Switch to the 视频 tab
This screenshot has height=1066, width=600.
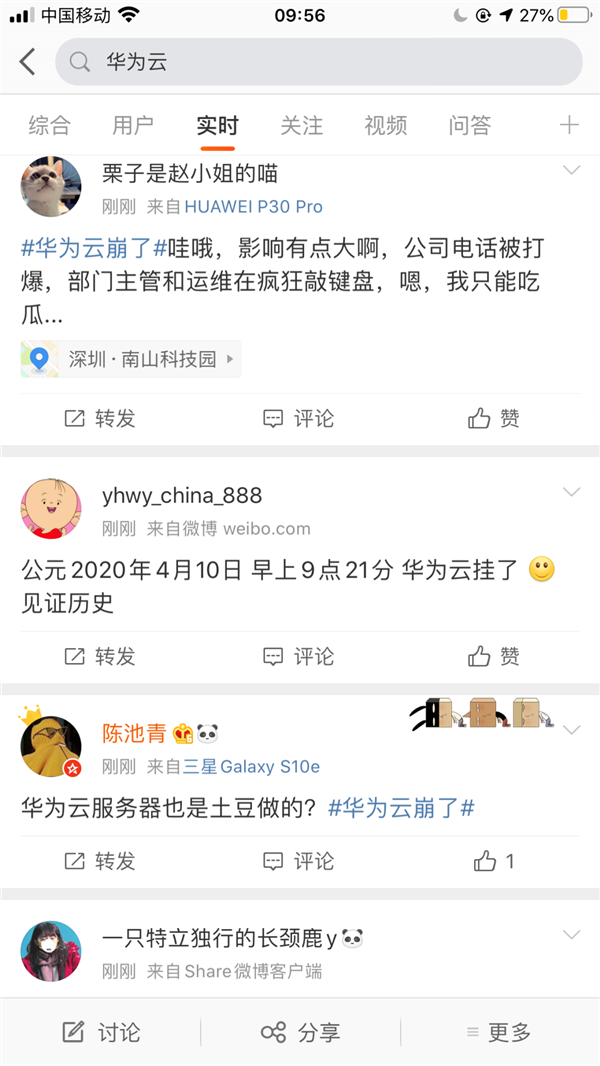[x=385, y=126]
